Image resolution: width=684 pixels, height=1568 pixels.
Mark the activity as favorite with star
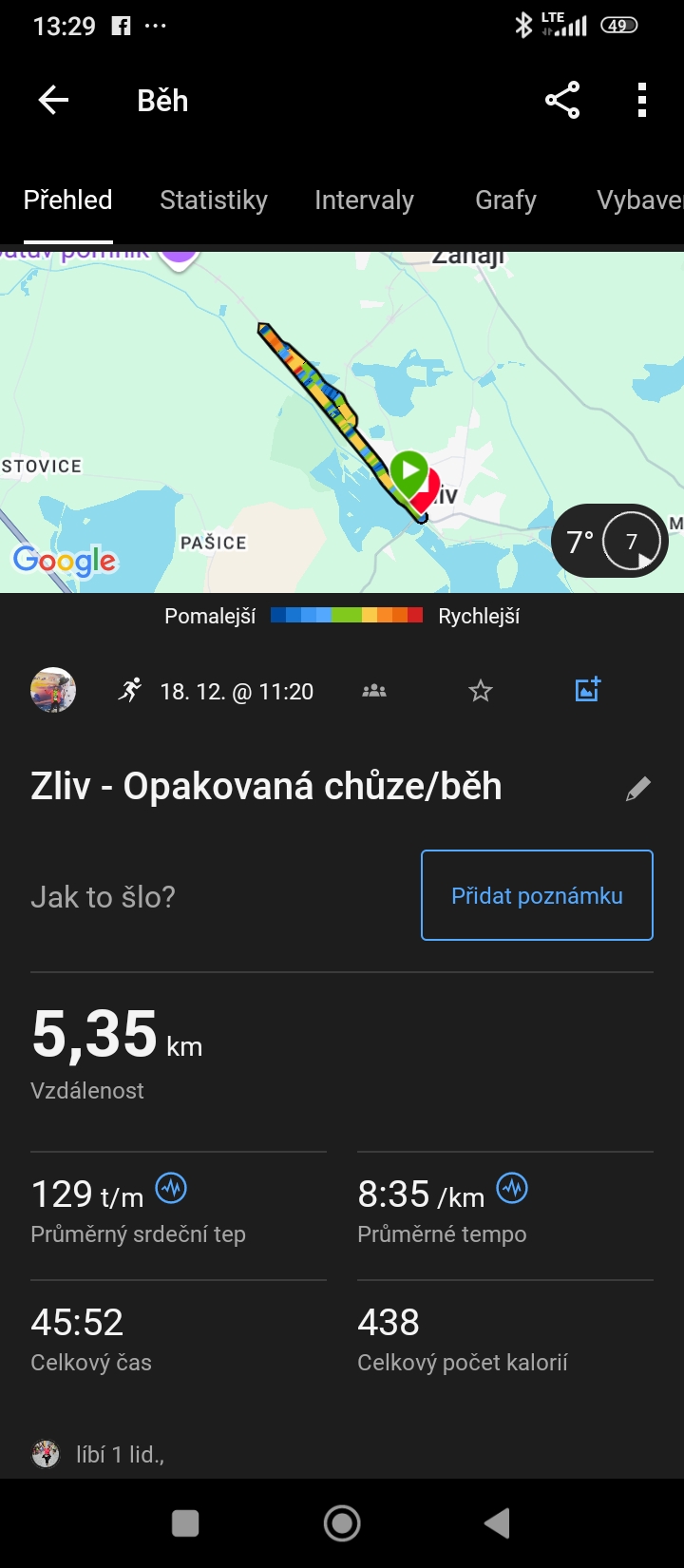click(x=481, y=691)
